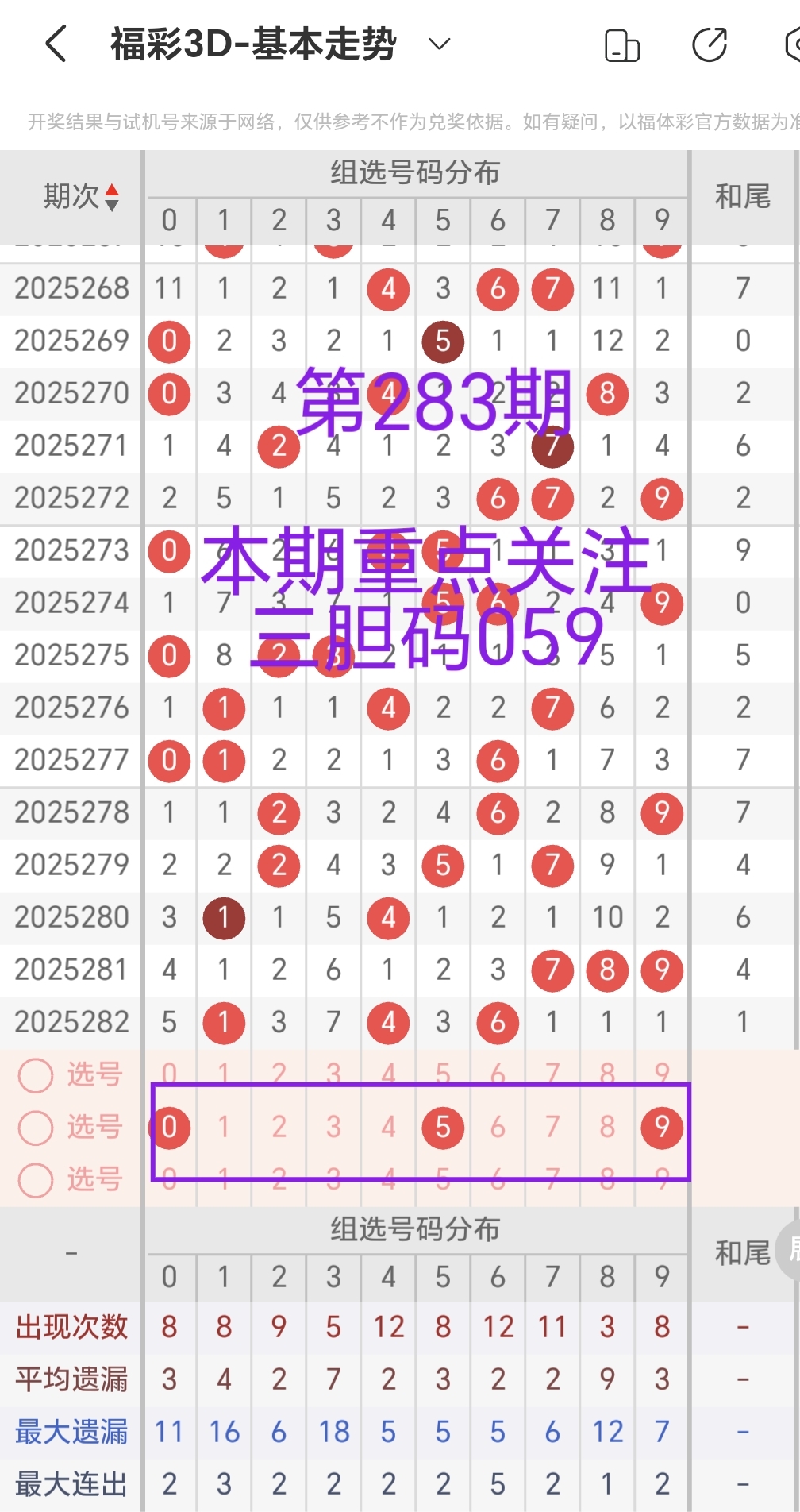Viewport: 800px width, 1512px height.
Task: Tap the 出现次数 statistics row label
Action: tap(70, 1327)
